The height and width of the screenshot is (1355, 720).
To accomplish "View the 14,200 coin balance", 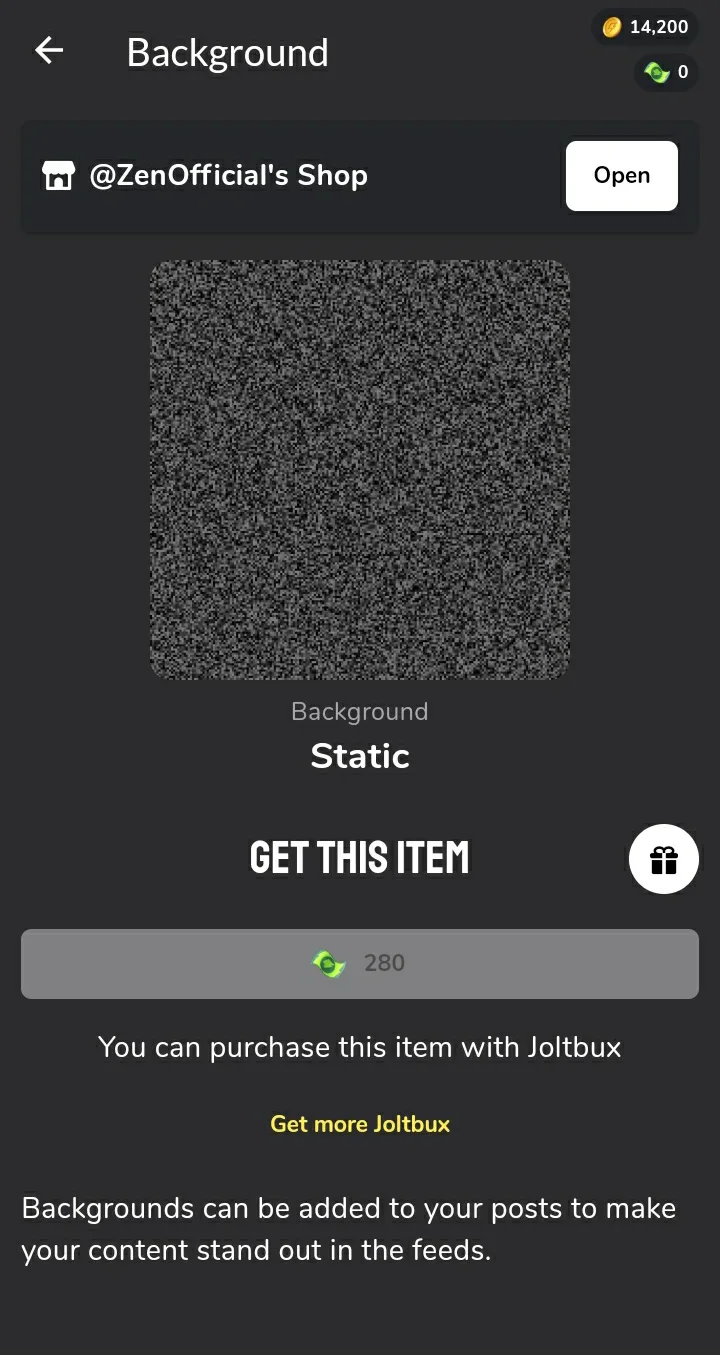I will pyautogui.click(x=646, y=27).
